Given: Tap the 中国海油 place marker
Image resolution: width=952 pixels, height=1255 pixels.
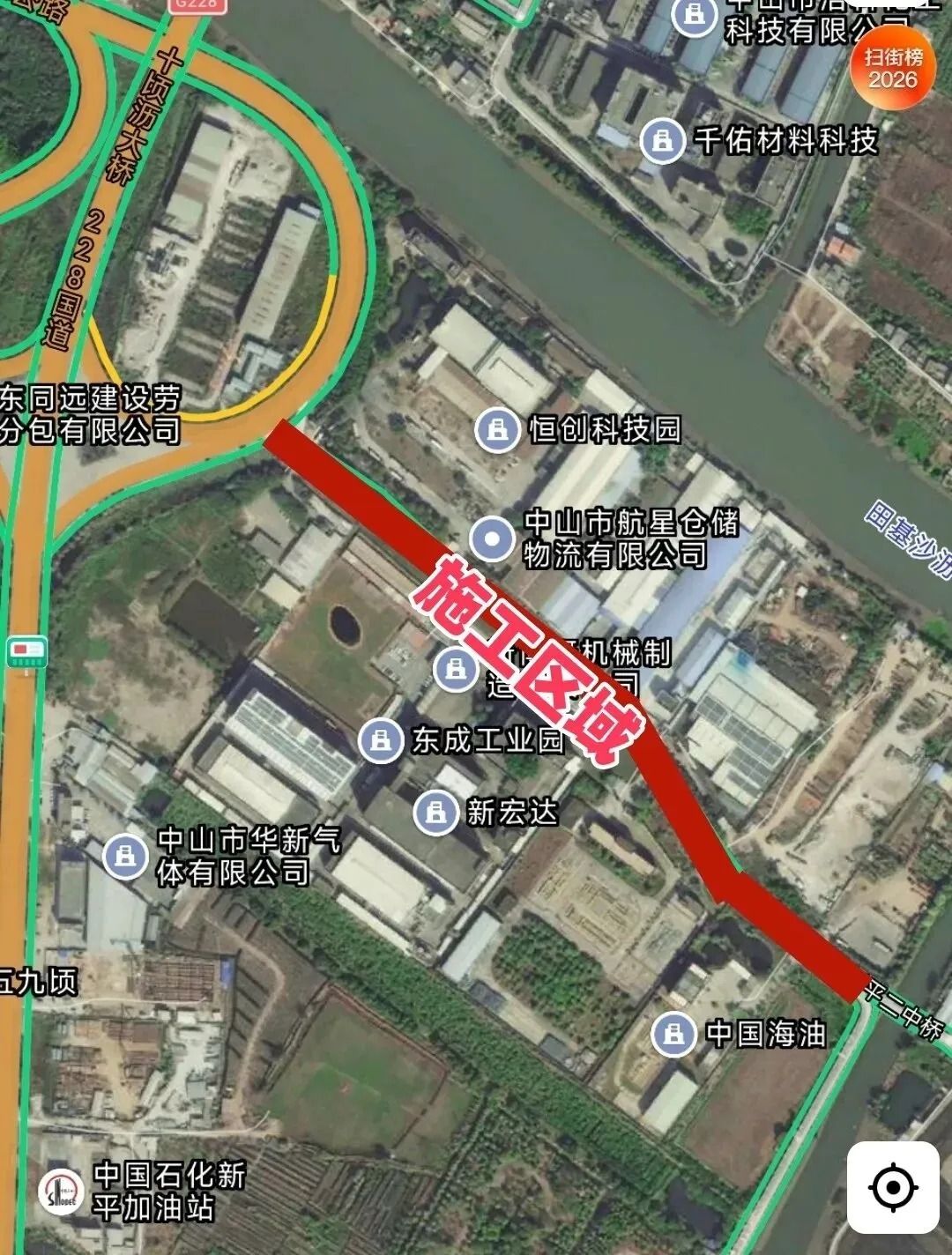Looking at the screenshot, I should (673, 1034).
